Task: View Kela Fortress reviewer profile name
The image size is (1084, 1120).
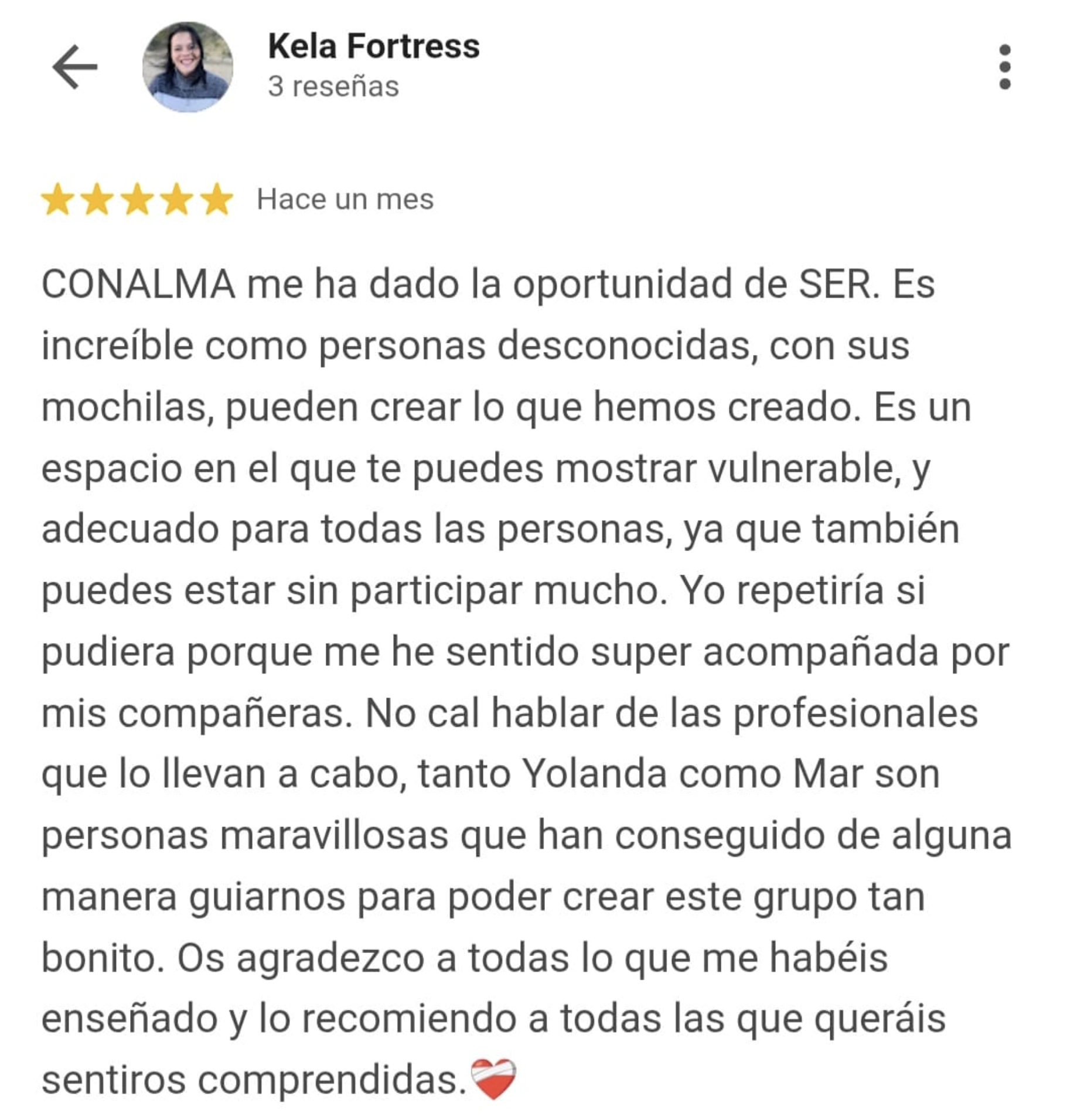Action: point(373,46)
